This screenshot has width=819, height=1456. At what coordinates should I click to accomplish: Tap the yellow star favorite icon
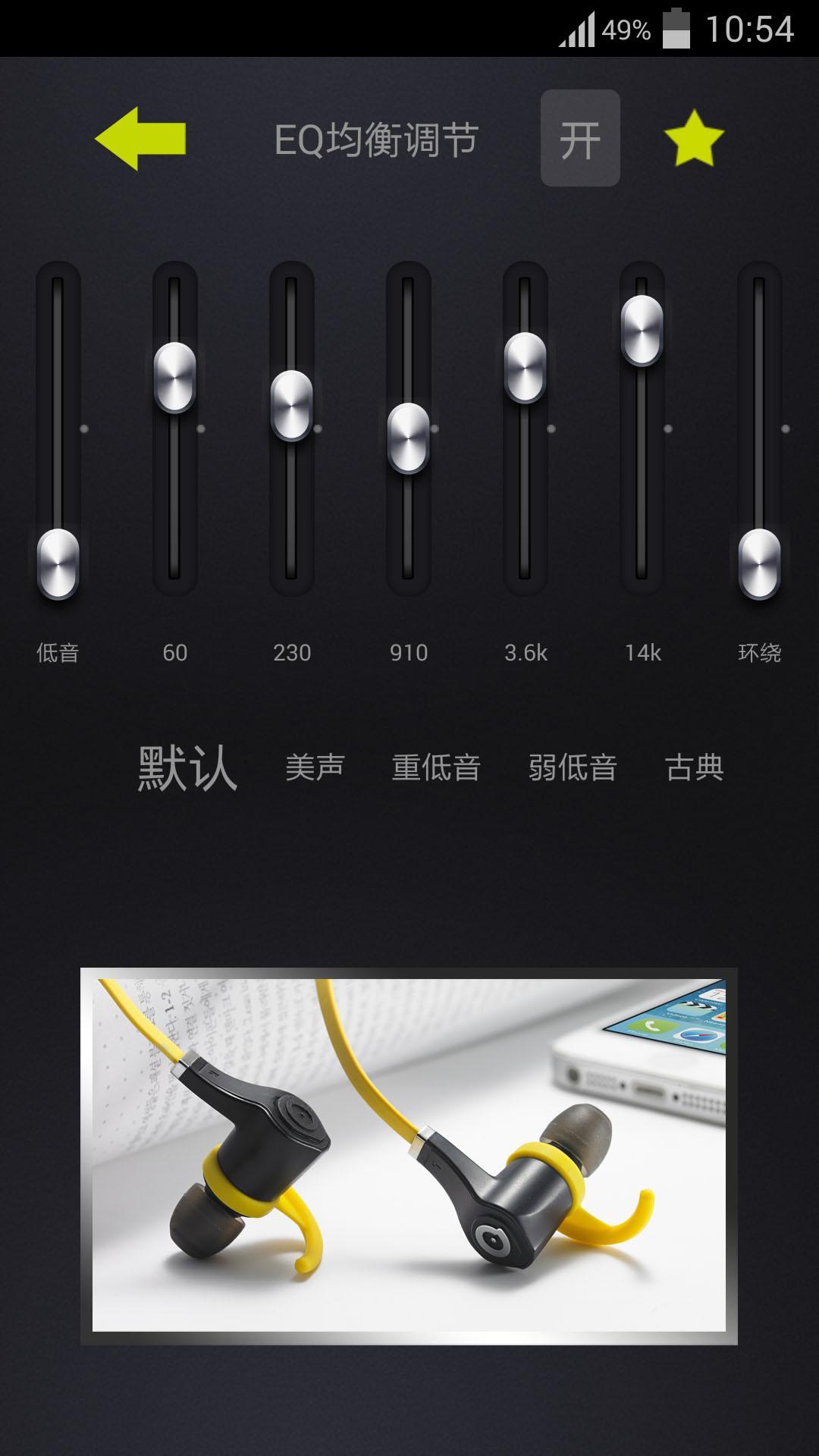tap(694, 138)
